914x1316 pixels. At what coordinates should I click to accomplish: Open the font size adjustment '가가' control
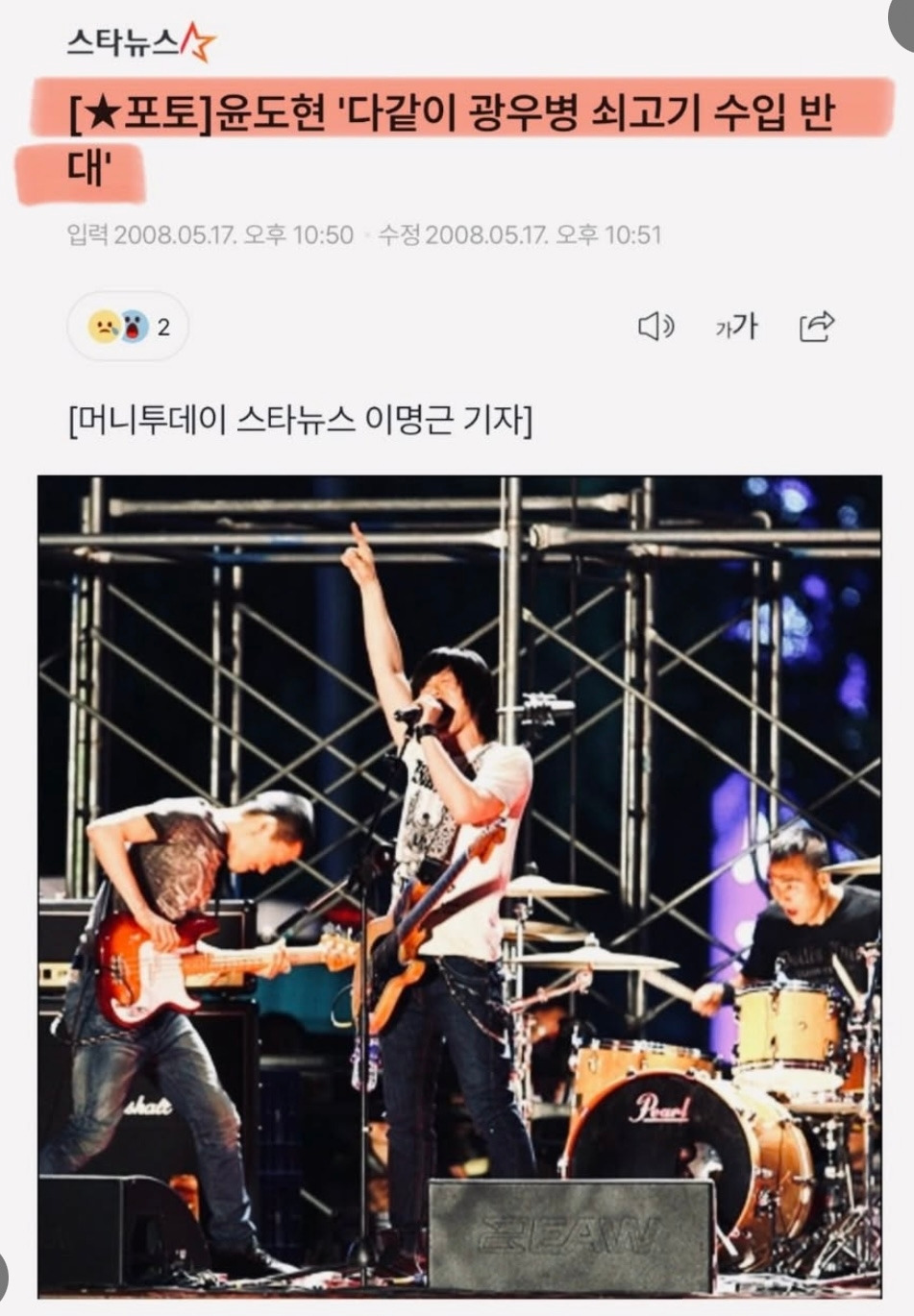tap(734, 328)
